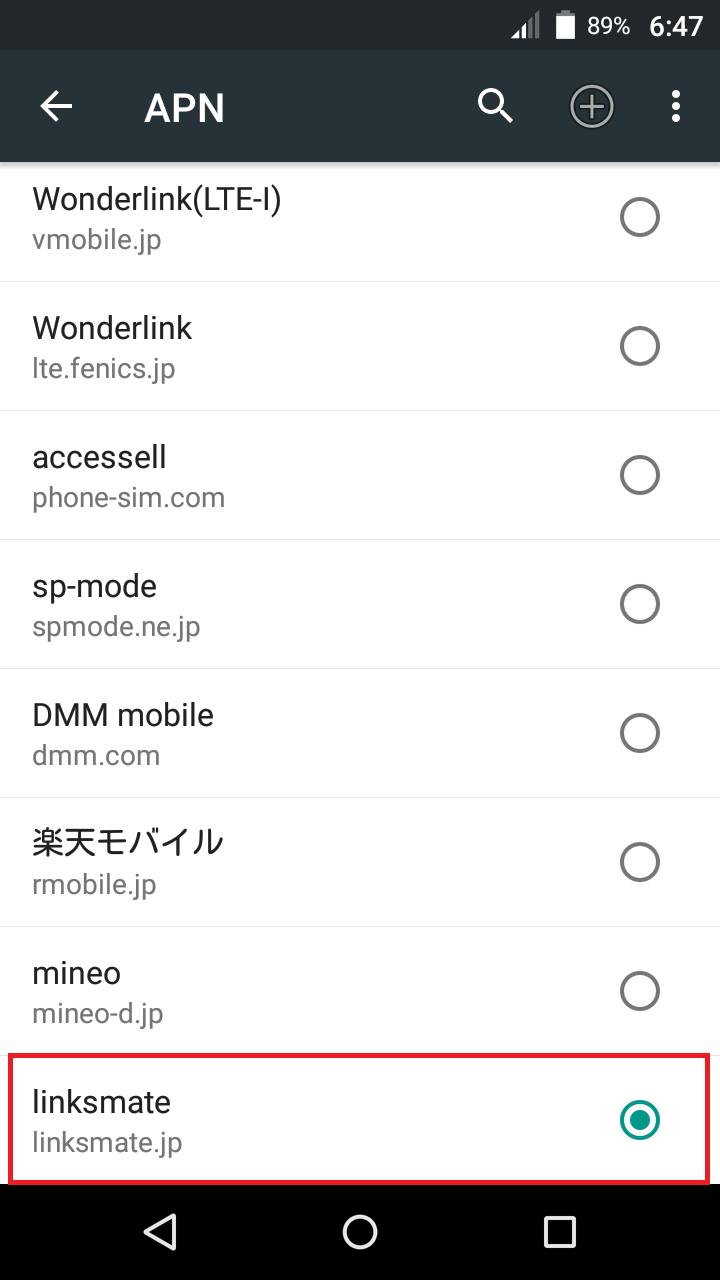The width and height of the screenshot is (720, 1280).
Task: Tap the plus icon to add a new APN
Action: (591, 106)
